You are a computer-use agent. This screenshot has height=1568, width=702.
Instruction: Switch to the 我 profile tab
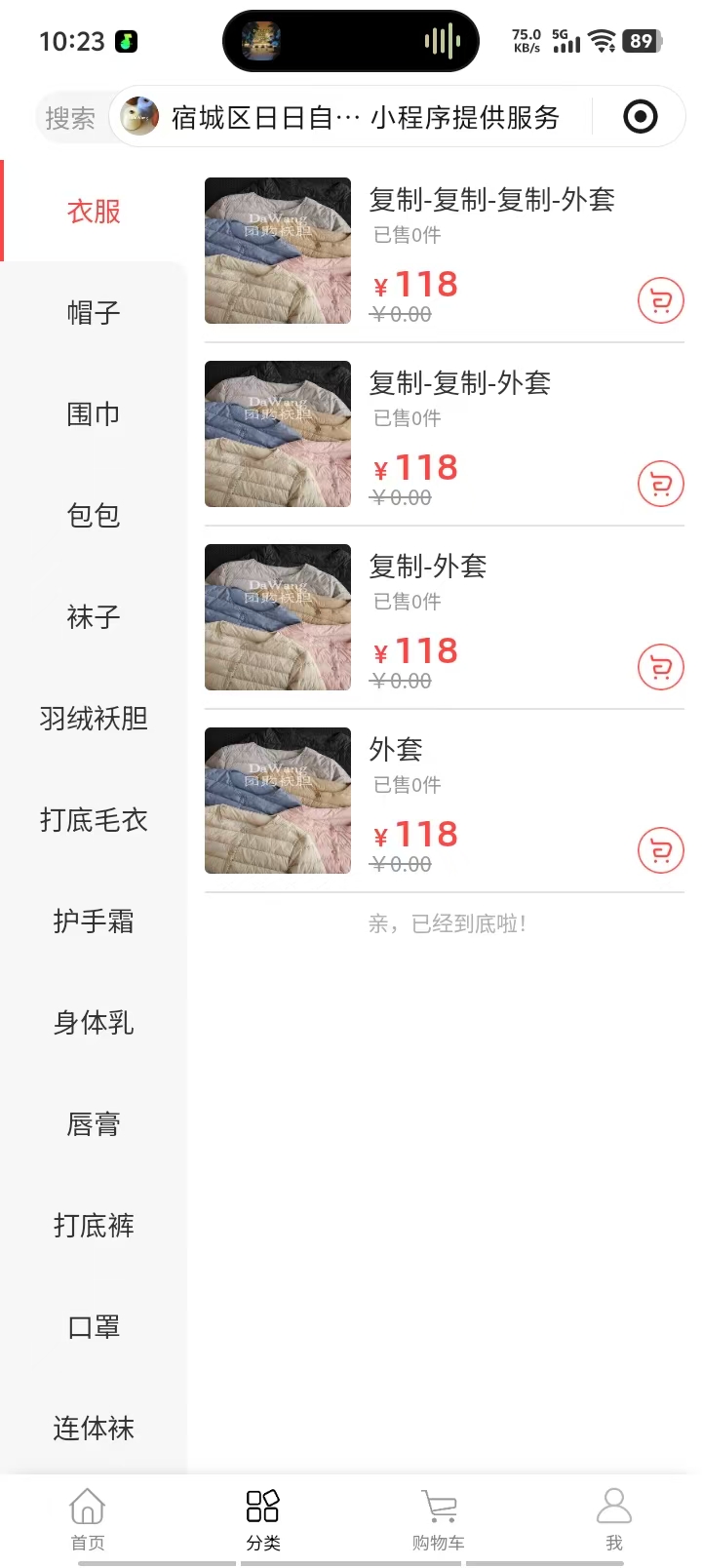click(x=613, y=1518)
